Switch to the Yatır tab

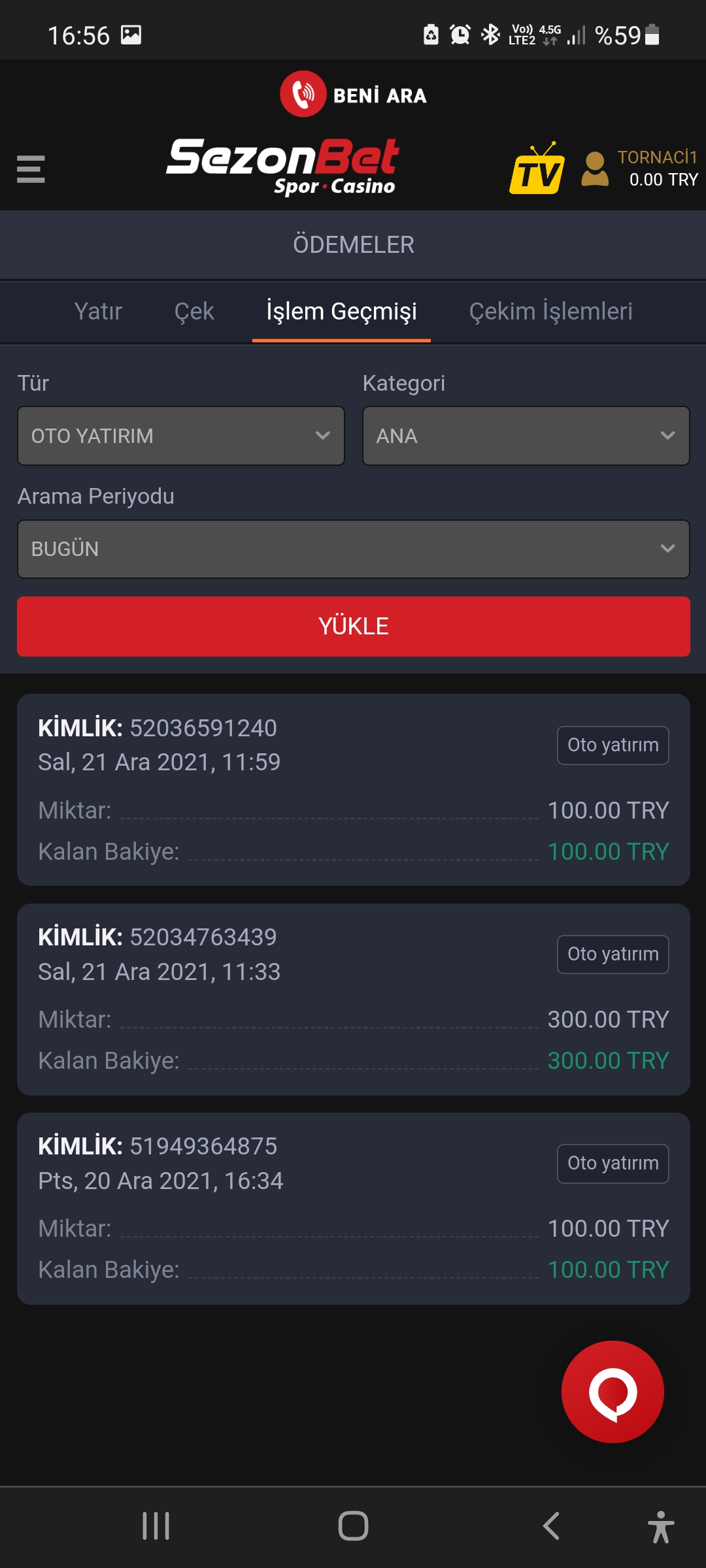[x=98, y=311]
